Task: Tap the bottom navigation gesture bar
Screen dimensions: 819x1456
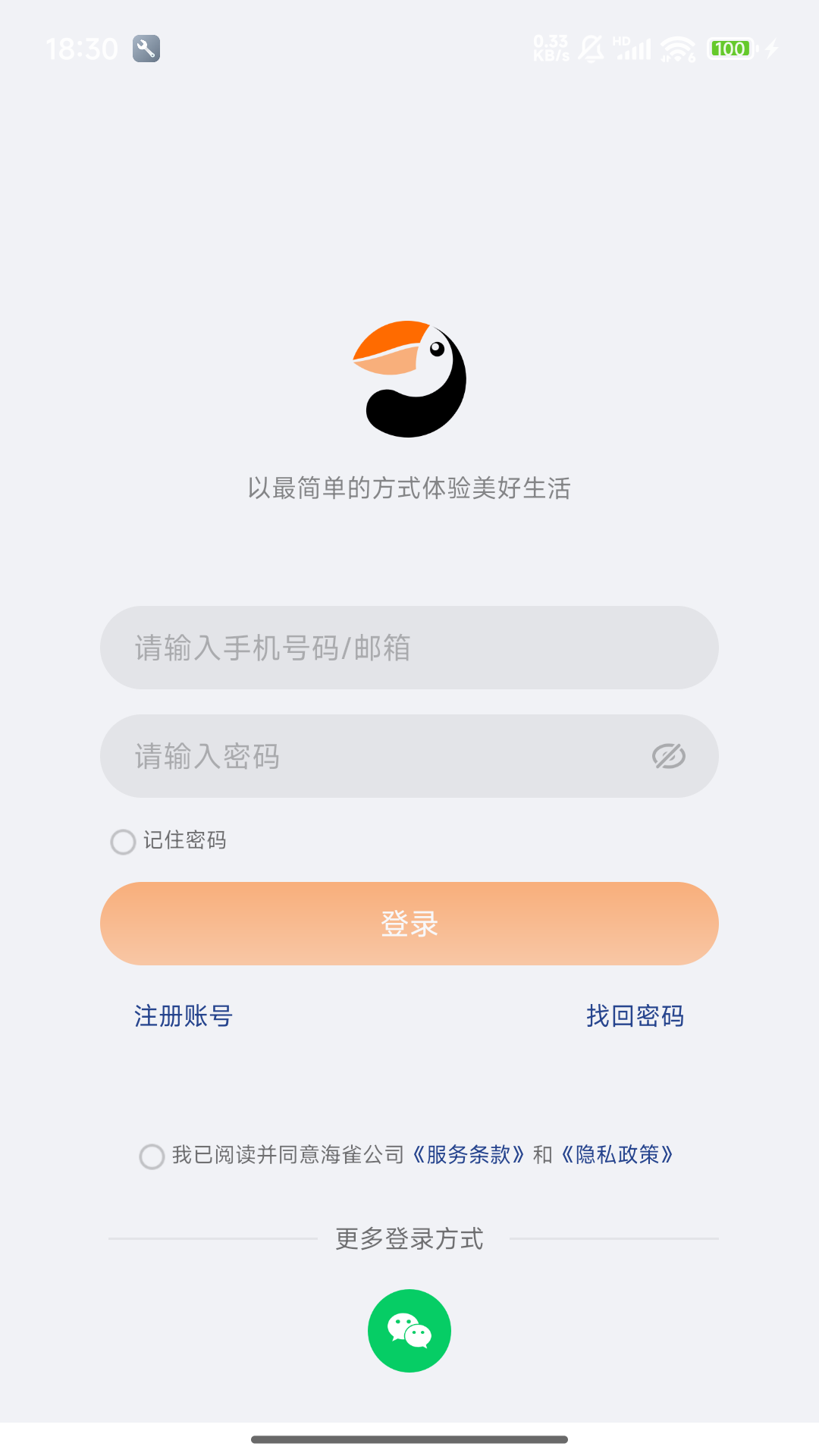Action: pos(409,1438)
